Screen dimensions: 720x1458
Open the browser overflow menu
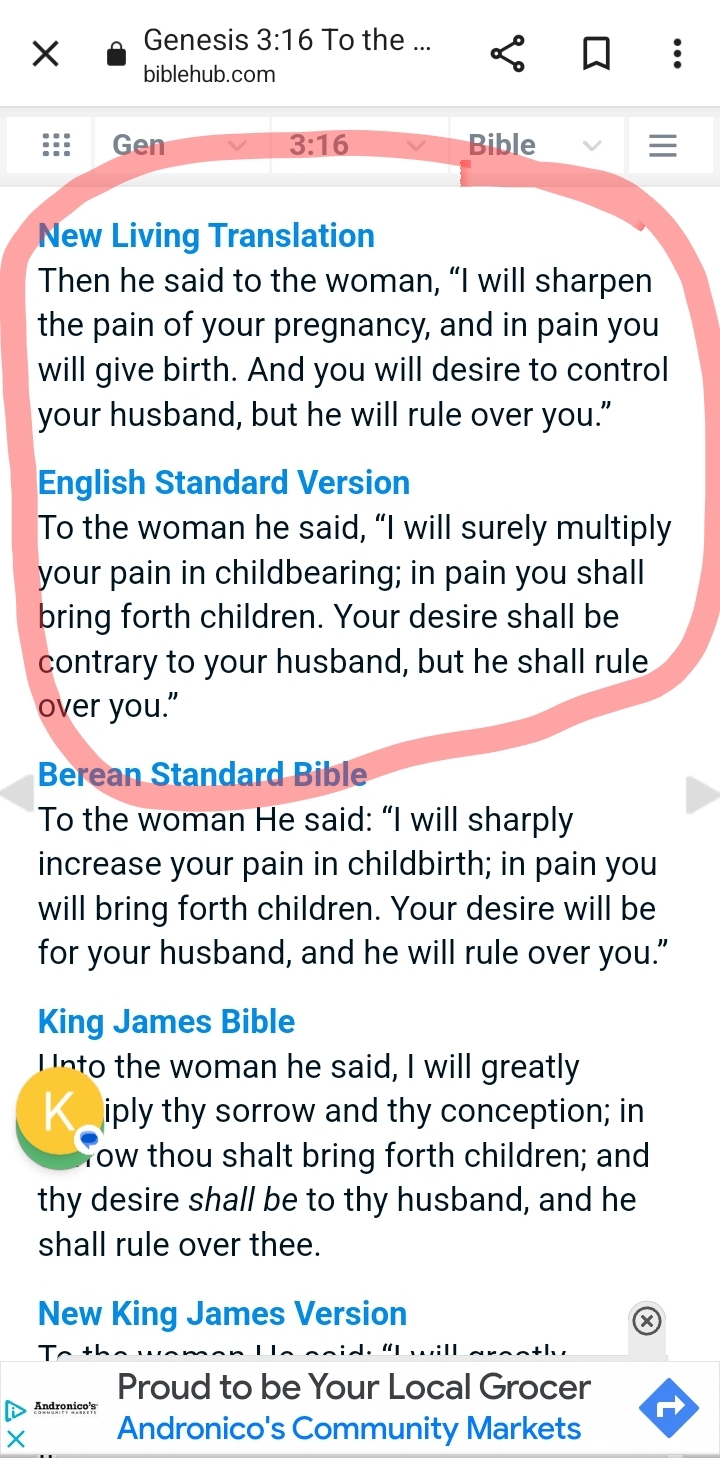(677, 54)
